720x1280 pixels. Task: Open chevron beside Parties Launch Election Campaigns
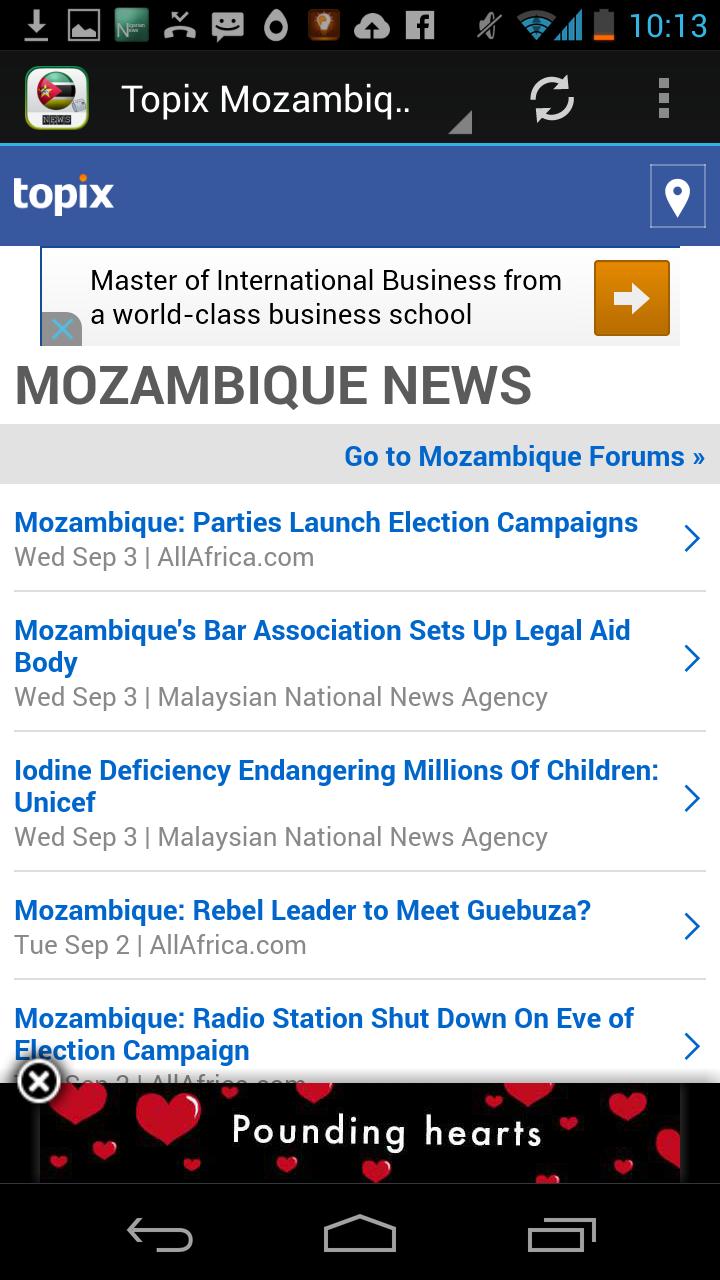(x=692, y=538)
